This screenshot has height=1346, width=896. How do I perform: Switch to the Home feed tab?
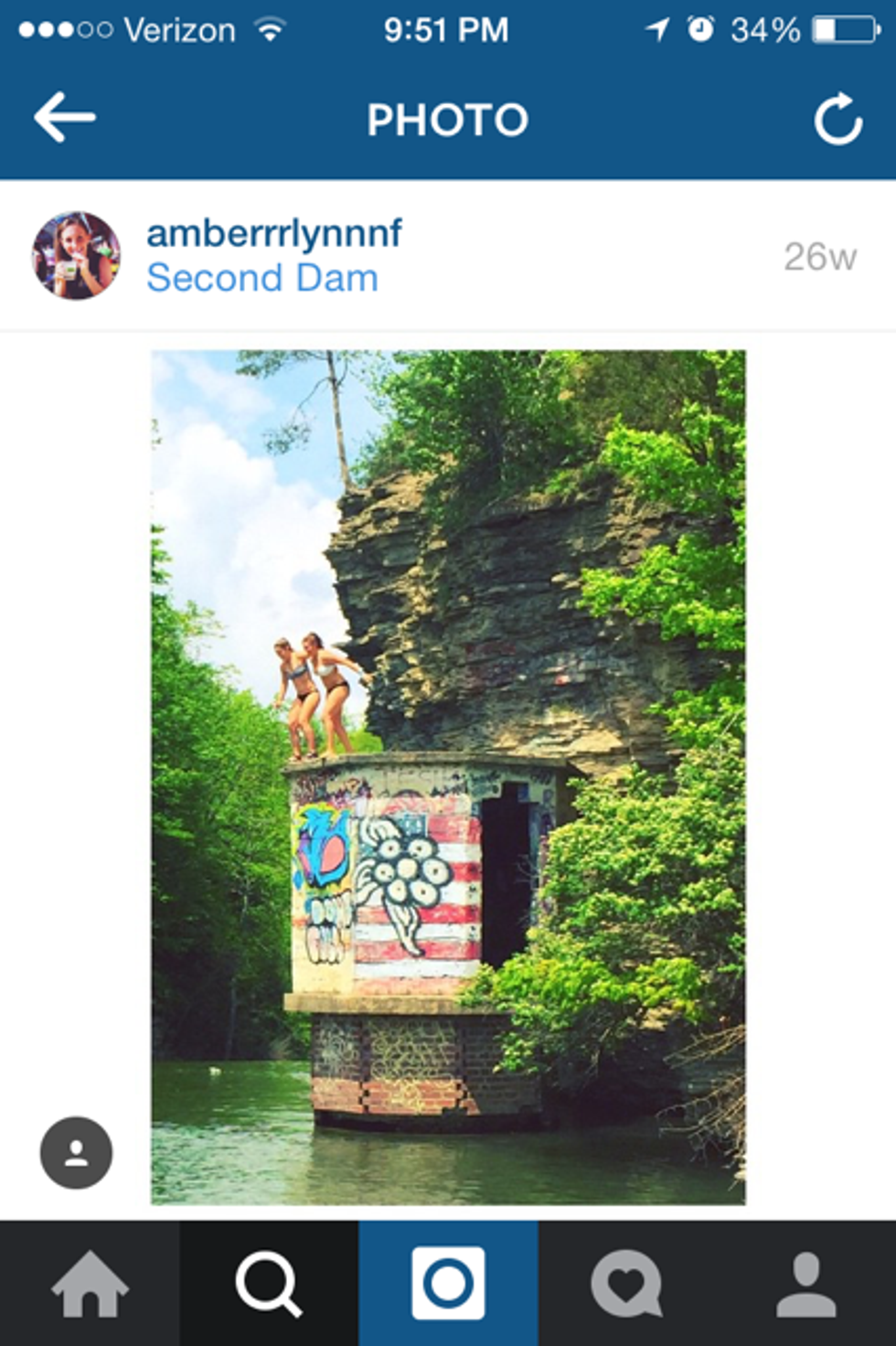coord(90,1284)
